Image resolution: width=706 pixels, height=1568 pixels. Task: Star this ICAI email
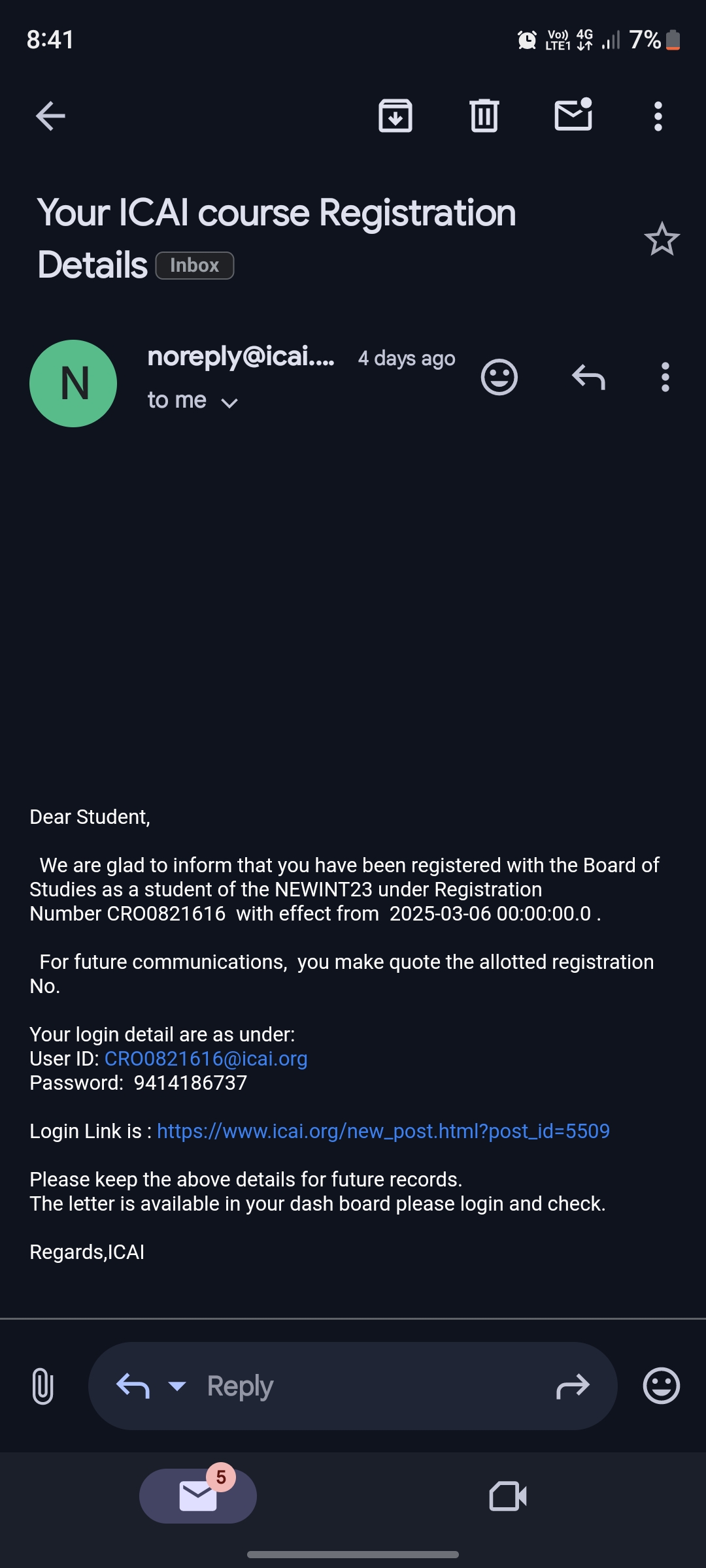pos(662,239)
